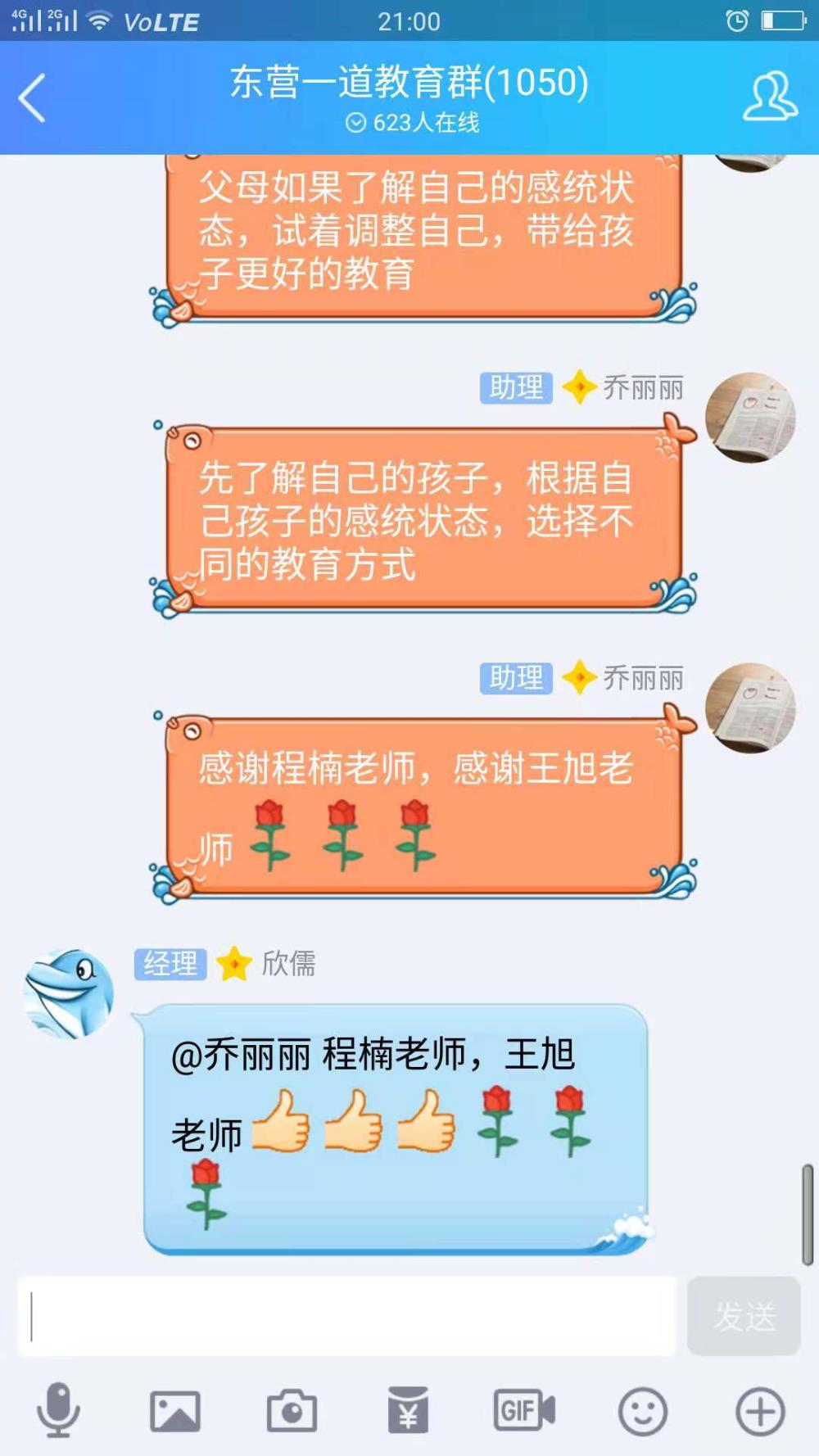
Task: Open 乔丽丽's avatar beside 先了解自己的孩子 message
Action: click(x=750, y=418)
